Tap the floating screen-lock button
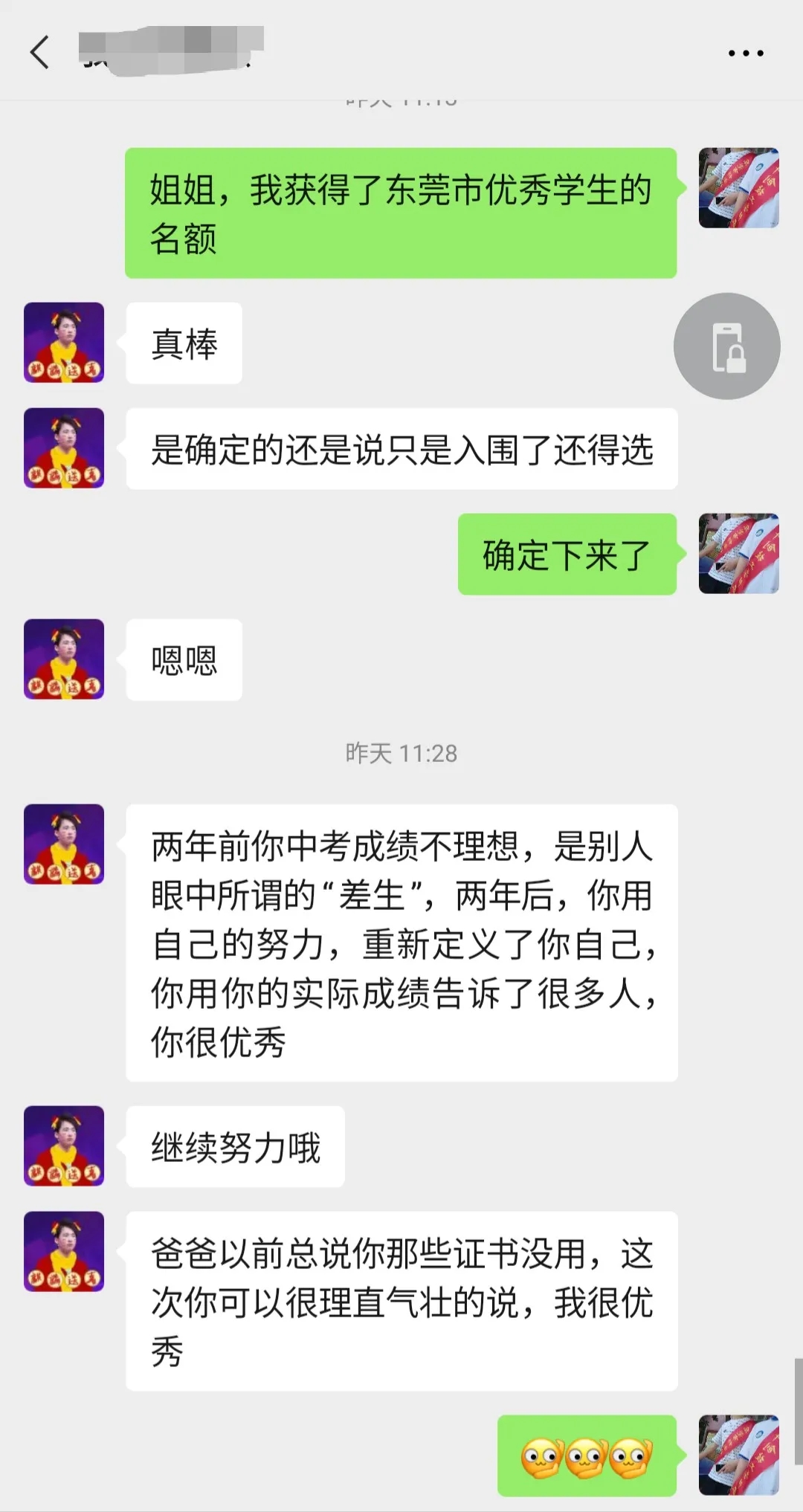Image resolution: width=803 pixels, height=1512 pixels. (726, 346)
